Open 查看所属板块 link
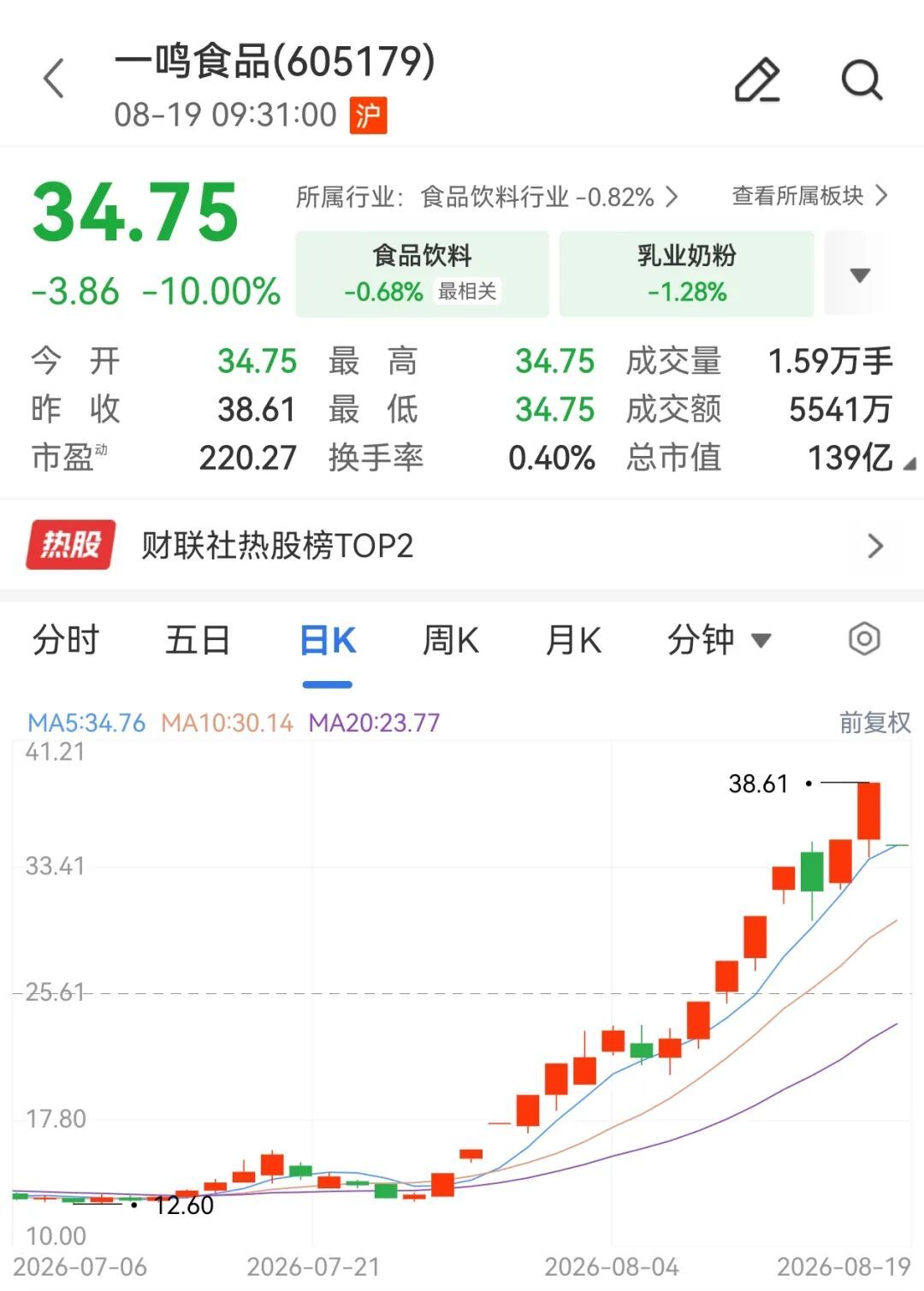This screenshot has height=1291, width=924. point(809,196)
